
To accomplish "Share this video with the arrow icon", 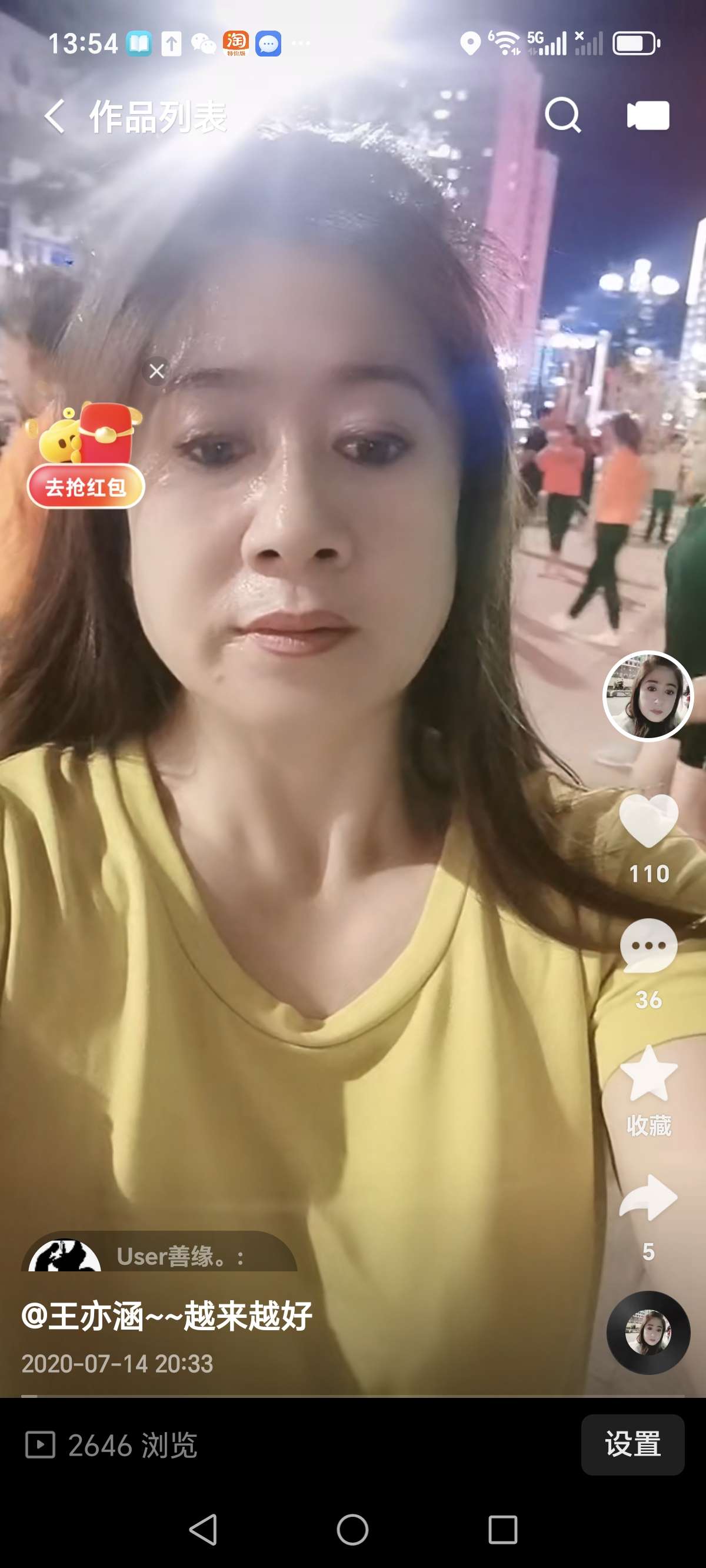I will [x=648, y=1198].
